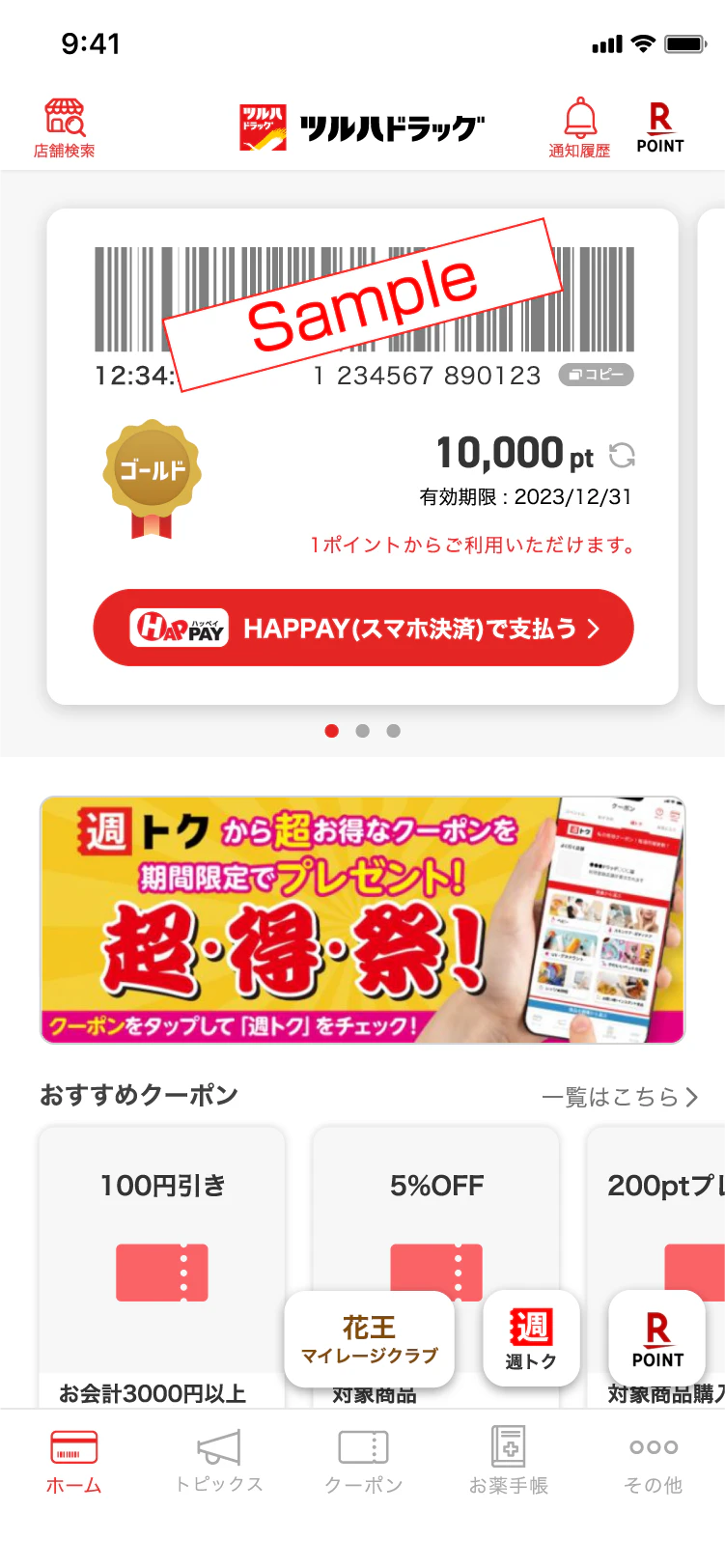Open the その他 tab
Image resolution: width=725 pixels, height=1568 pixels.
coord(653,1463)
